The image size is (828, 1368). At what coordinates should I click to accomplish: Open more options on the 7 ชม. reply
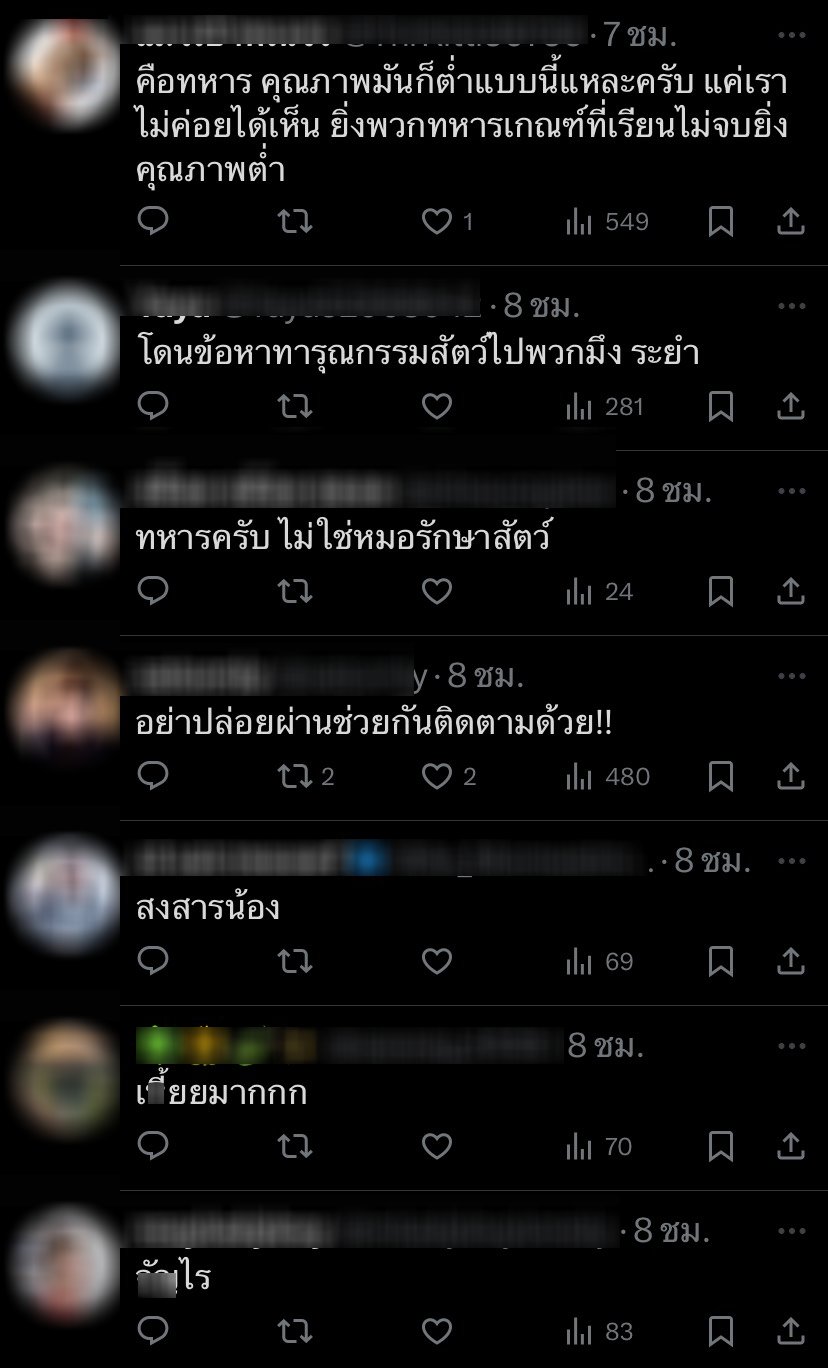tap(791, 35)
